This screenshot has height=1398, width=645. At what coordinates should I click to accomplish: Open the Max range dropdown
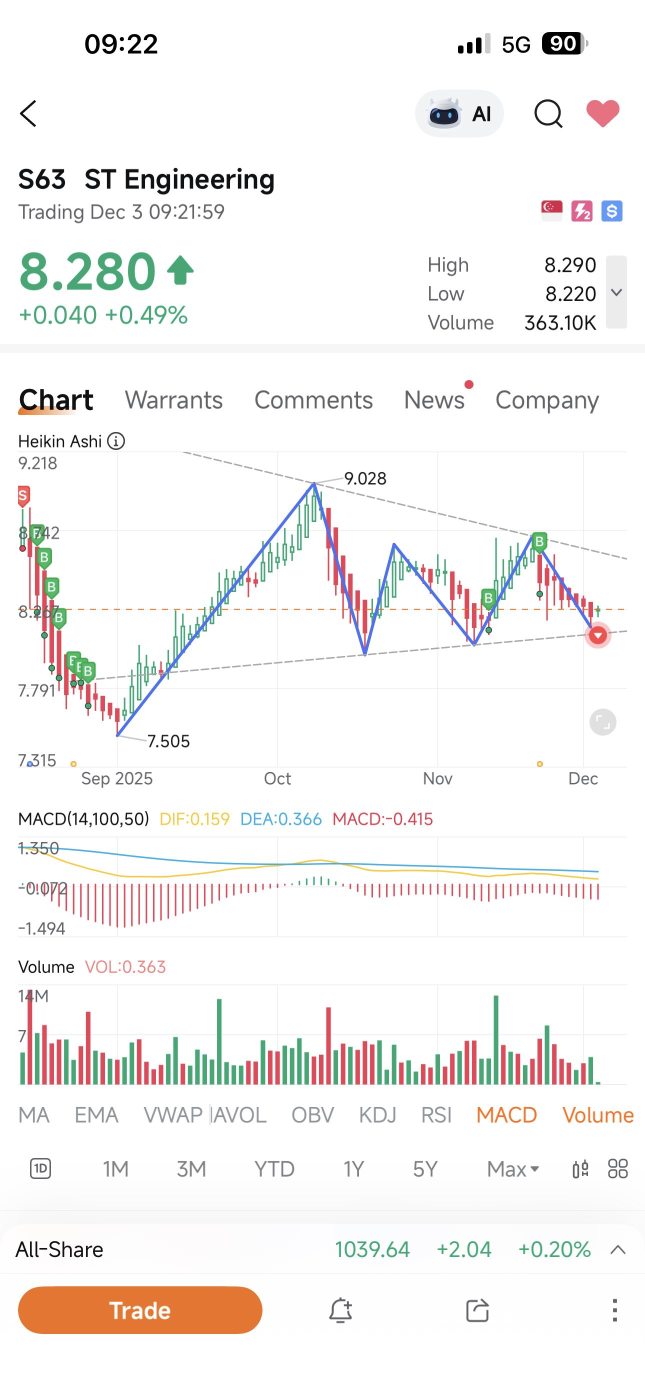pyautogui.click(x=513, y=1169)
